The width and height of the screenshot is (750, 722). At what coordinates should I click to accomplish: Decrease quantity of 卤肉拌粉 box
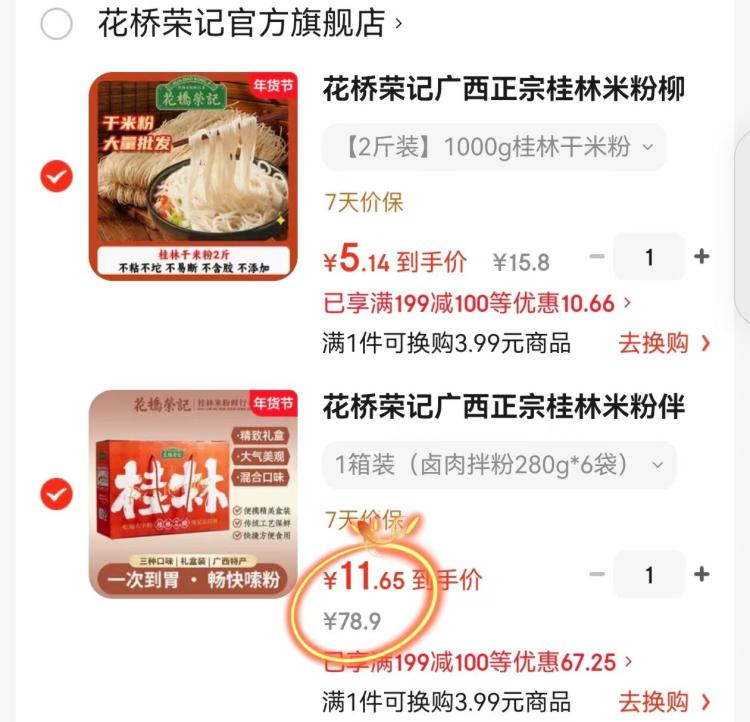click(x=596, y=574)
